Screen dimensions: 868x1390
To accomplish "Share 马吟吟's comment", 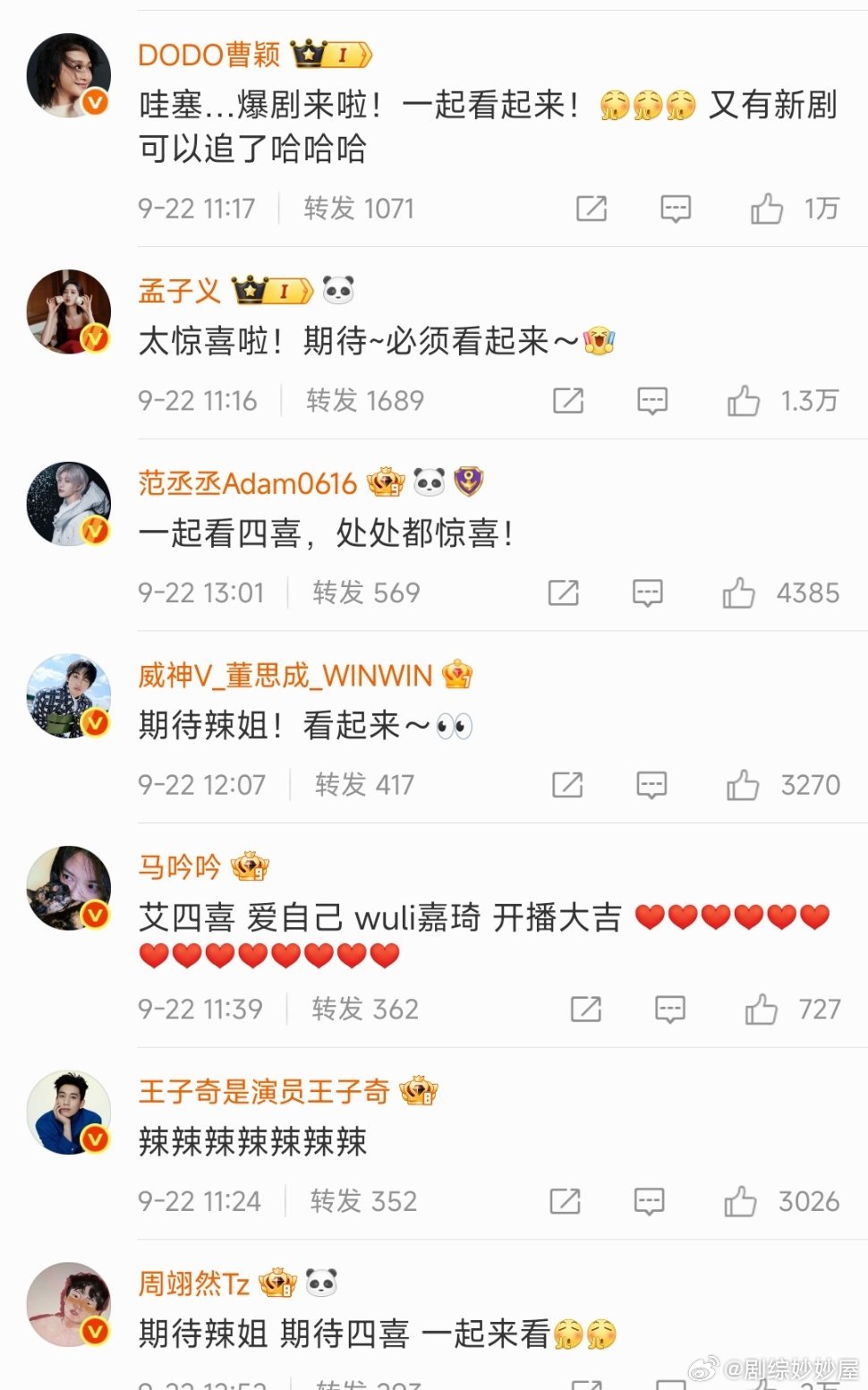I will click(585, 1010).
